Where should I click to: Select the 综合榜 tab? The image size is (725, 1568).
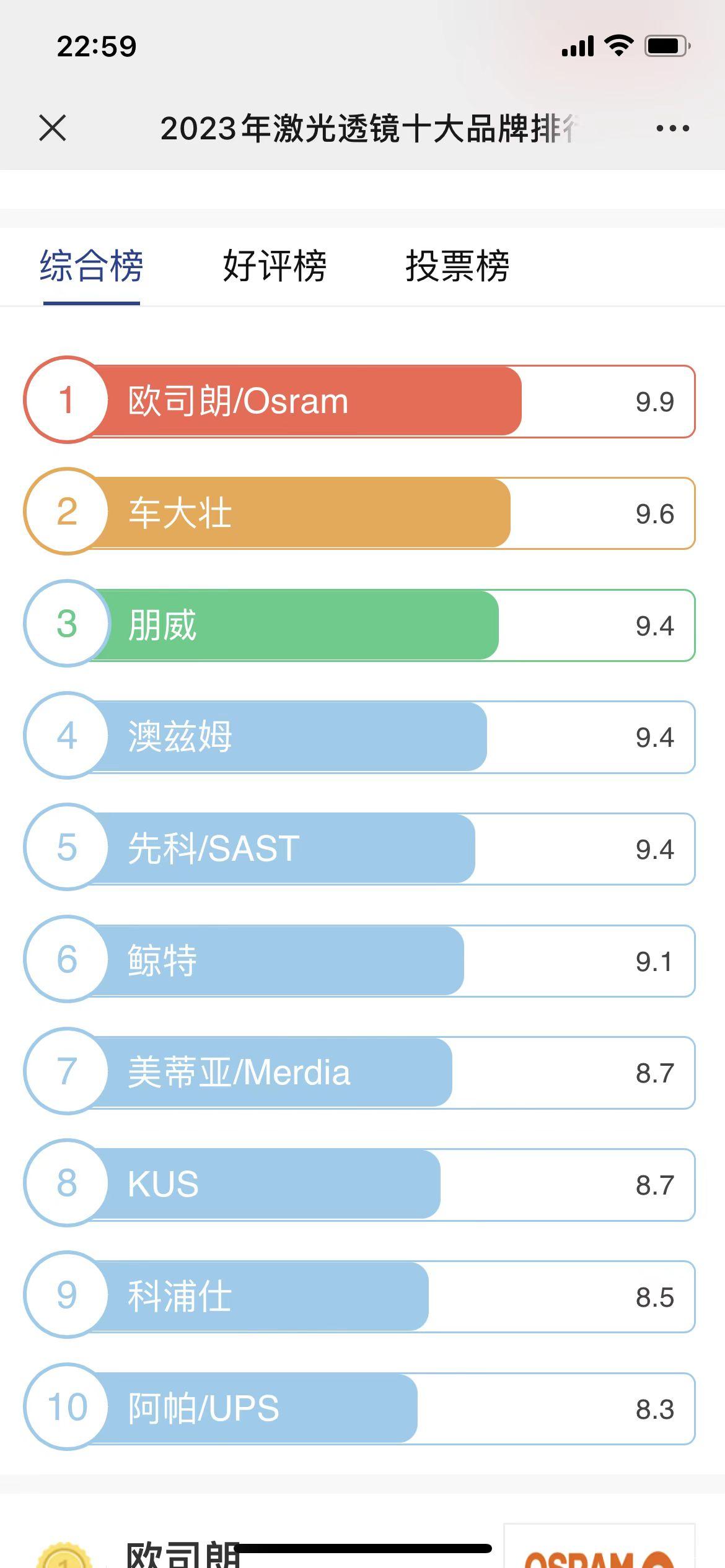click(x=92, y=266)
